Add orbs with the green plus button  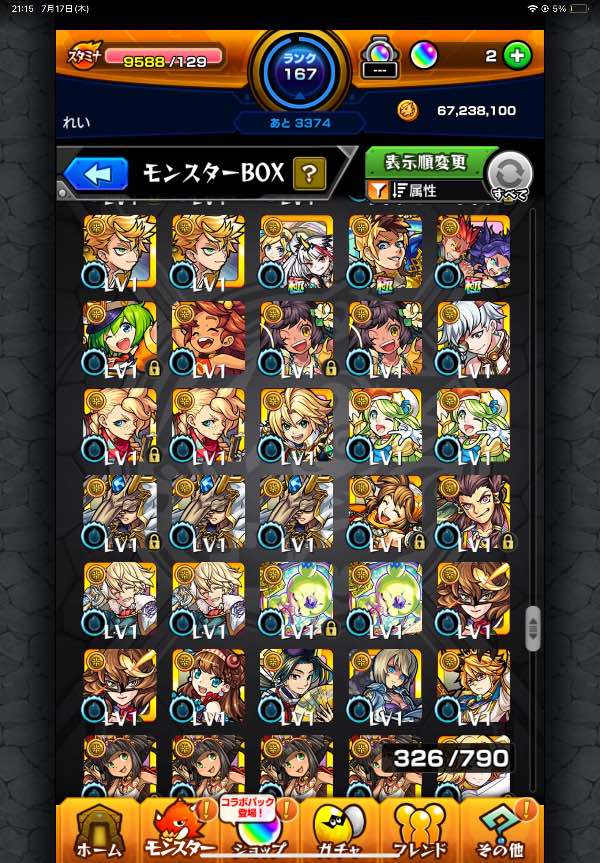517,56
